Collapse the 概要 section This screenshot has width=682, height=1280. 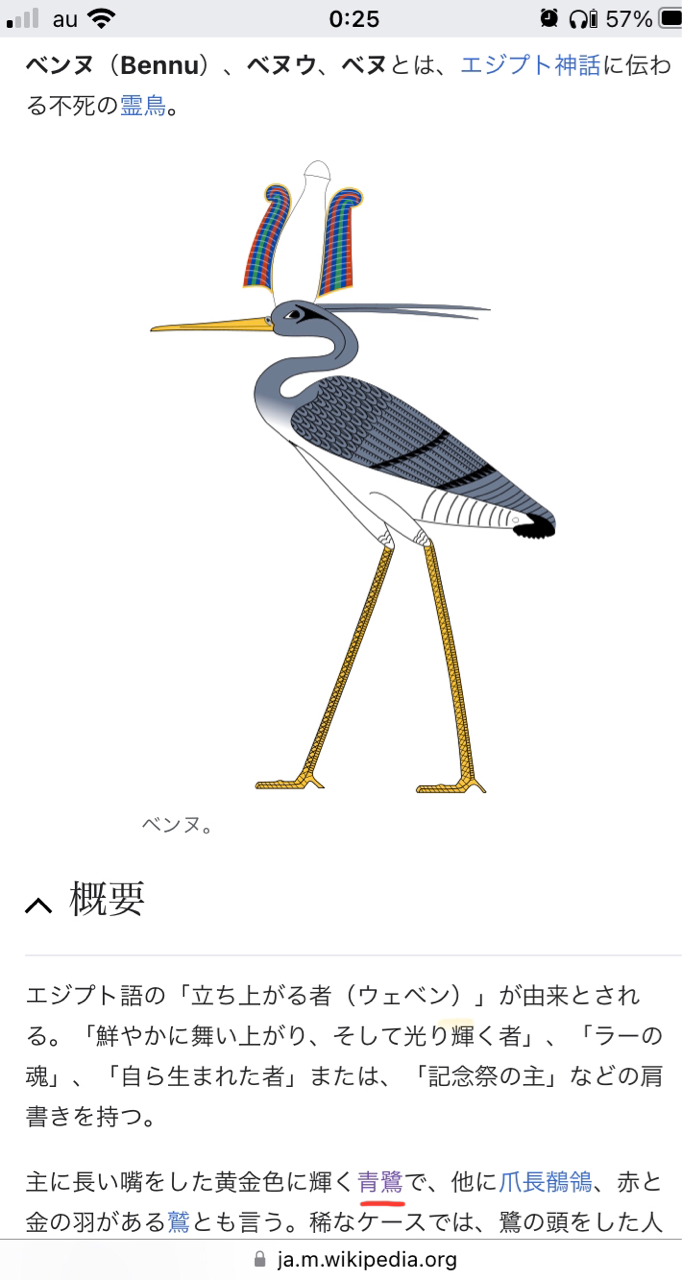point(40,904)
